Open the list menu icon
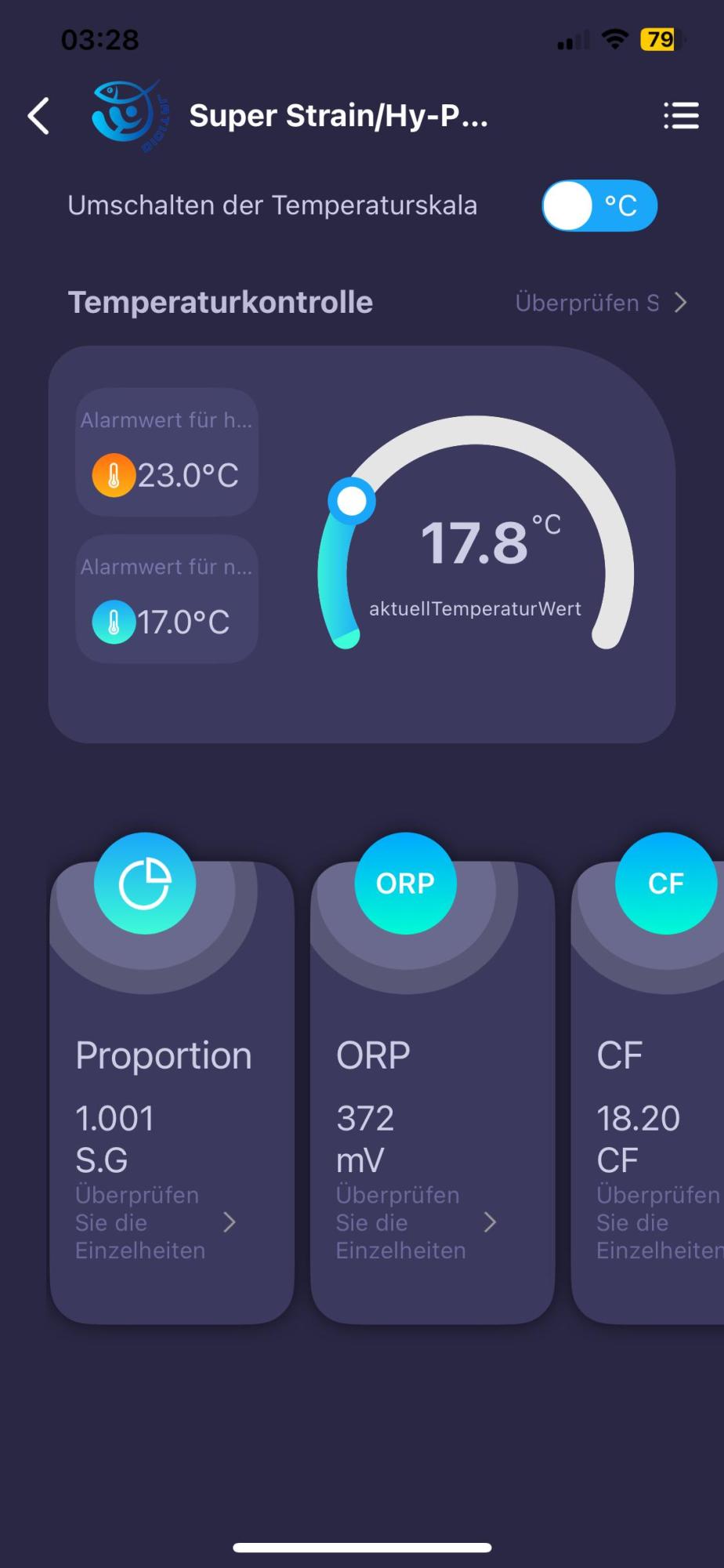This screenshot has width=724, height=1568. pyautogui.click(x=681, y=116)
